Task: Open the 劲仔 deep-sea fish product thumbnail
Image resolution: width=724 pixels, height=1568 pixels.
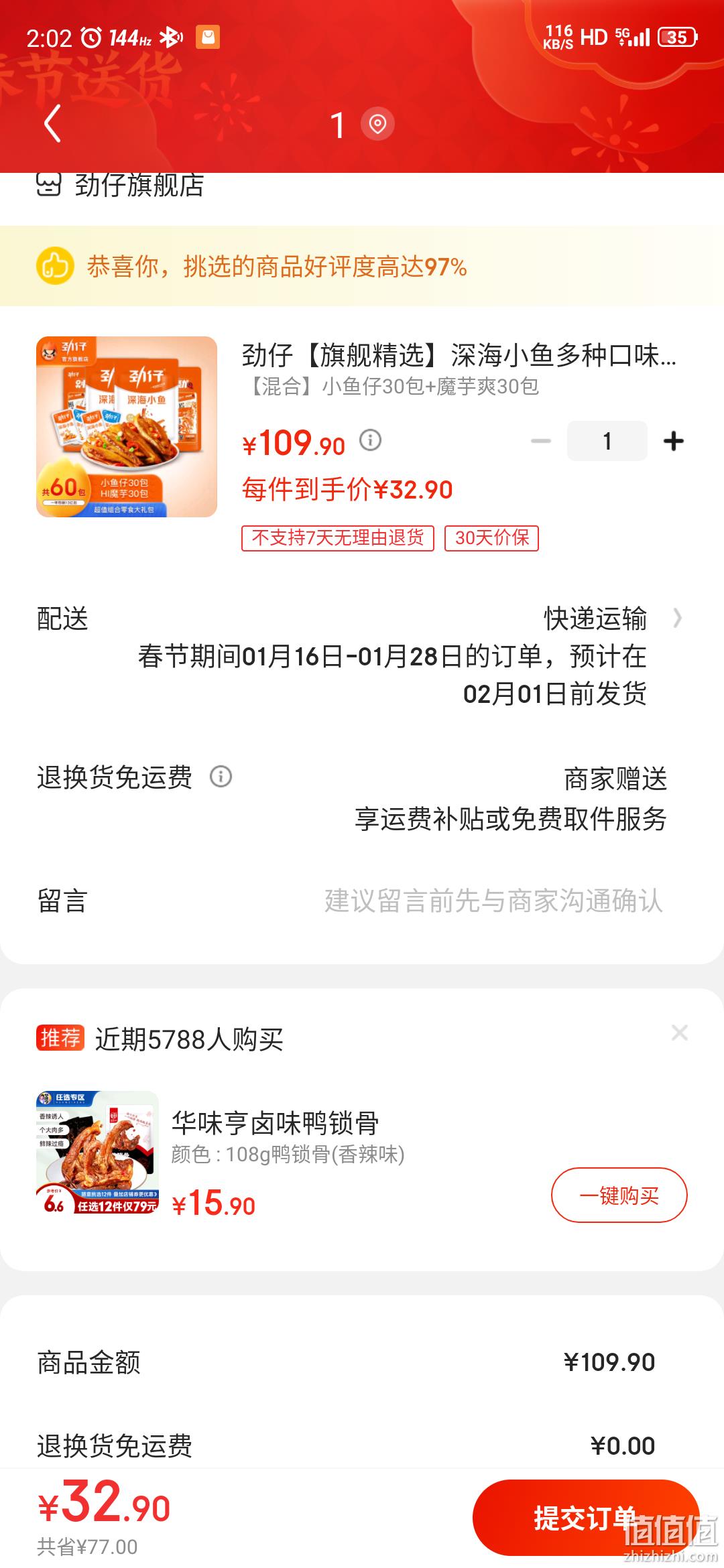Action: pos(127,427)
